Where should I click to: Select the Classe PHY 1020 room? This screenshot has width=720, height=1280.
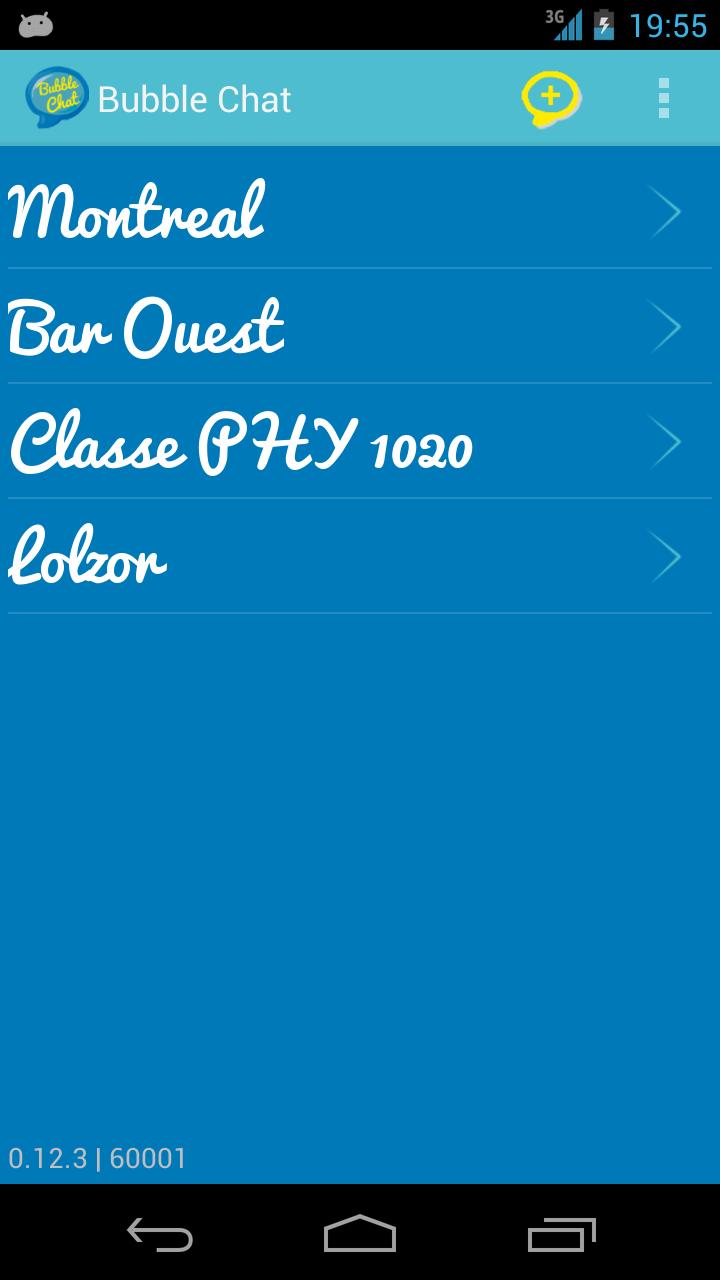(x=360, y=442)
